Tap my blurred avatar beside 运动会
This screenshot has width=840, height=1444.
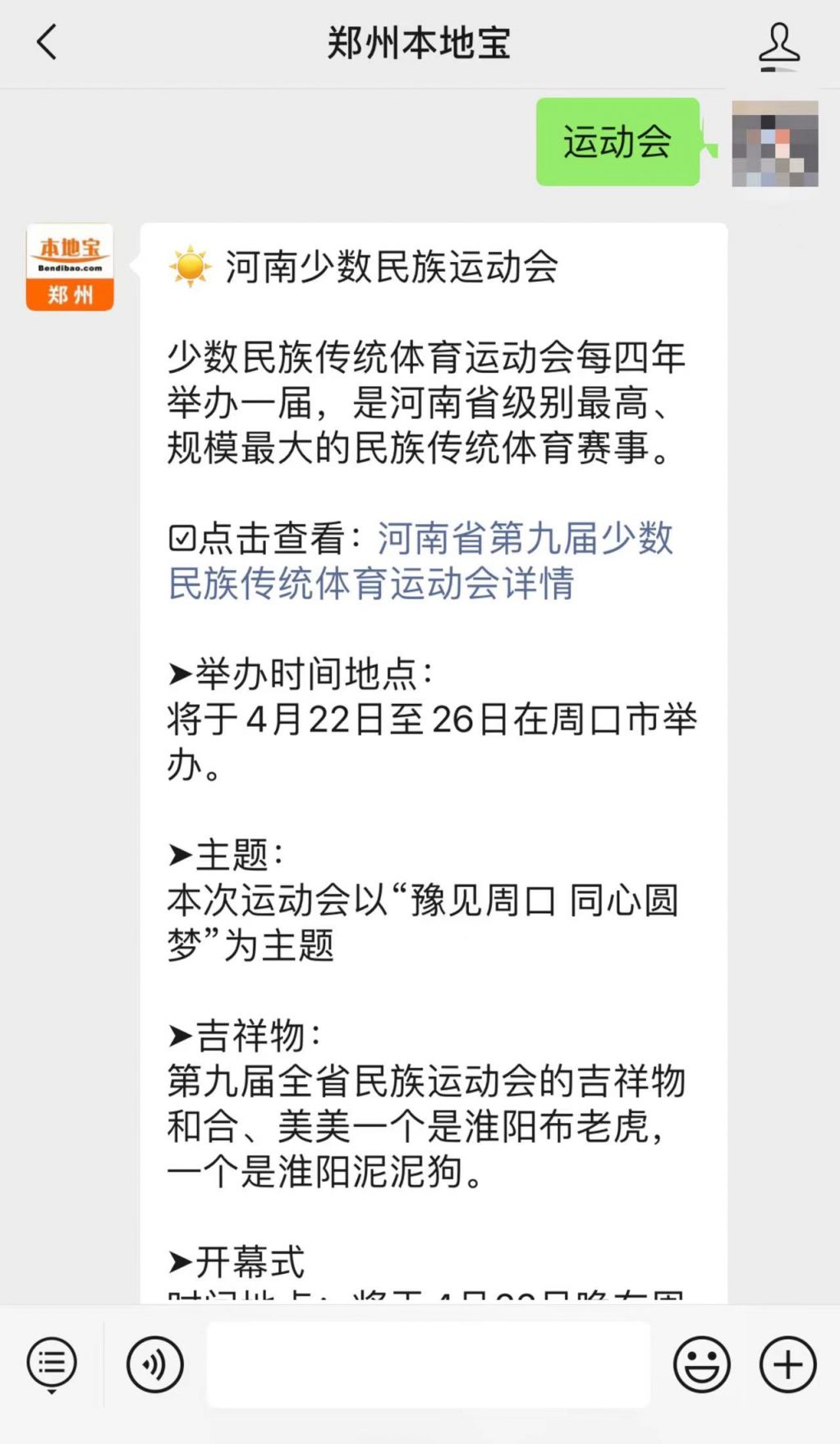[x=774, y=144]
